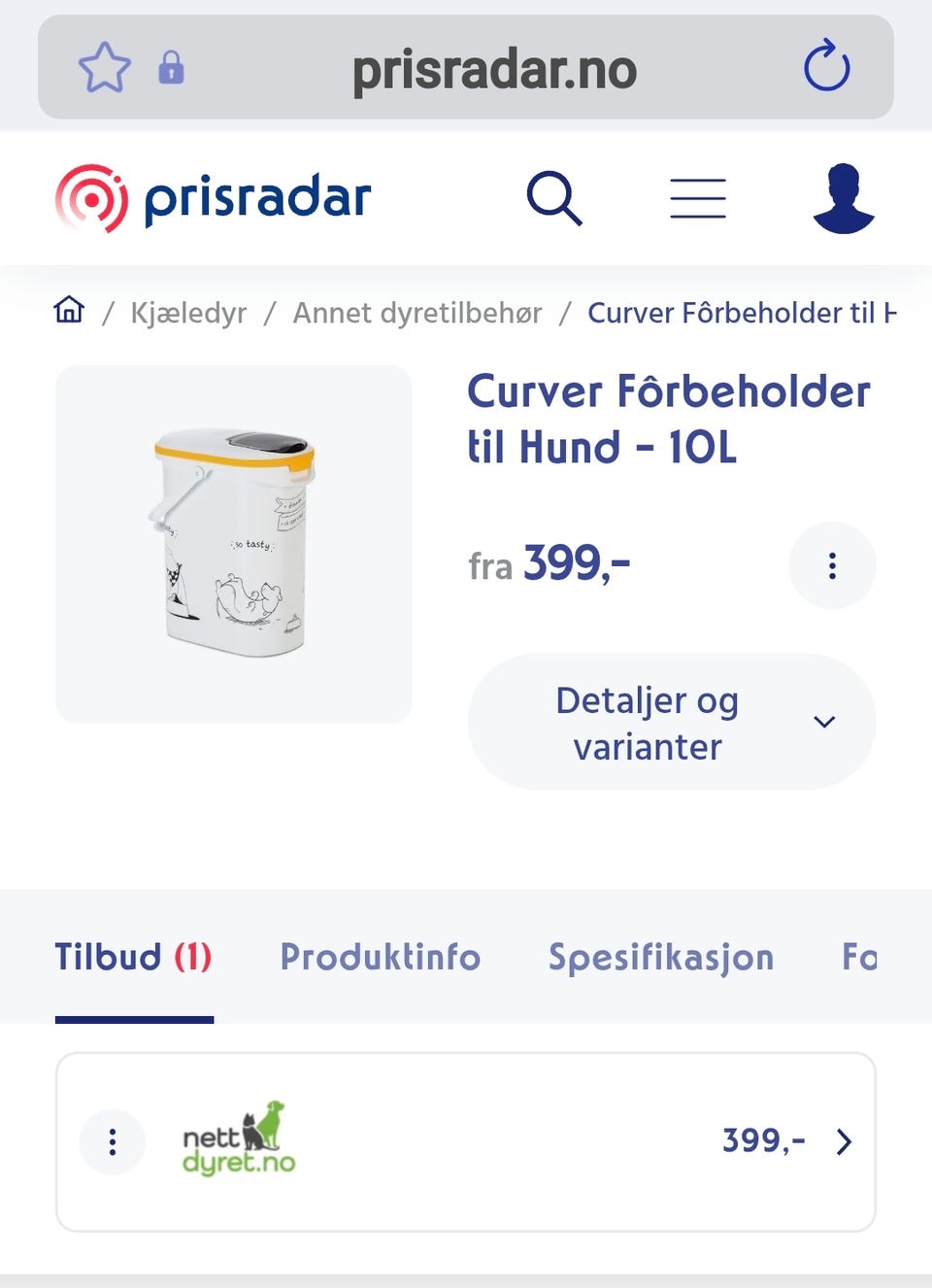Switch to the Produktinfo tab
Screen dimensions: 932x1288
click(x=380, y=957)
